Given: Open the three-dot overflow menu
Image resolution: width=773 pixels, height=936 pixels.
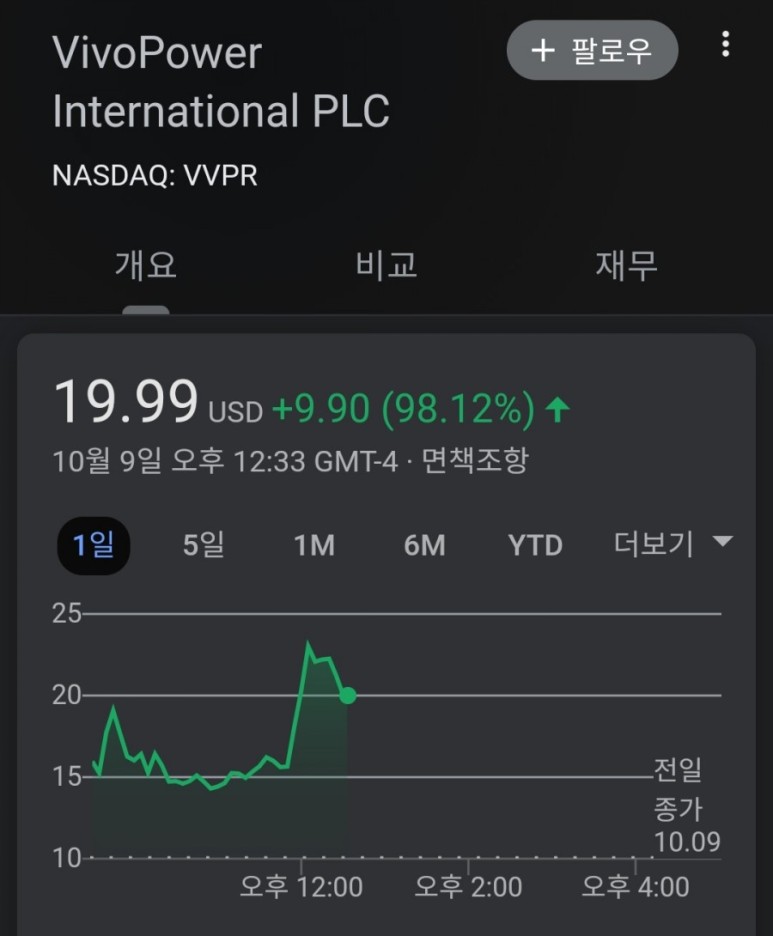Looking at the screenshot, I should pos(725,44).
